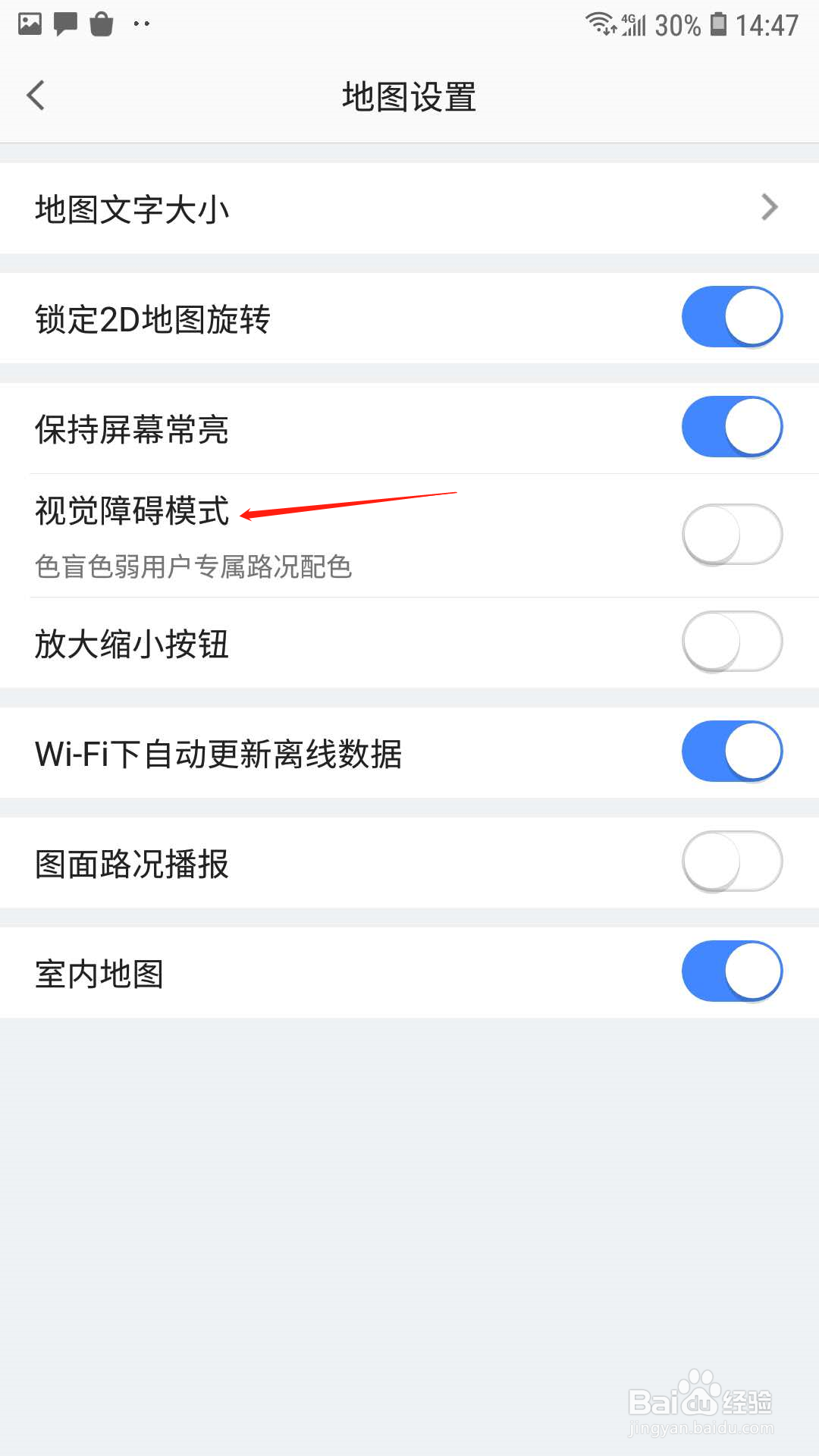
Task: Enable the 放大缩小按钮 switch
Action: point(731,641)
